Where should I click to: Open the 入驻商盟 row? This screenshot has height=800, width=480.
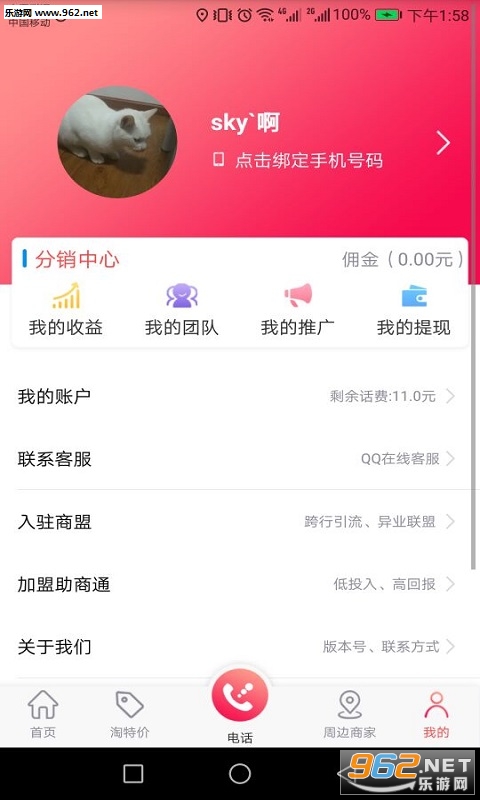coord(240,521)
